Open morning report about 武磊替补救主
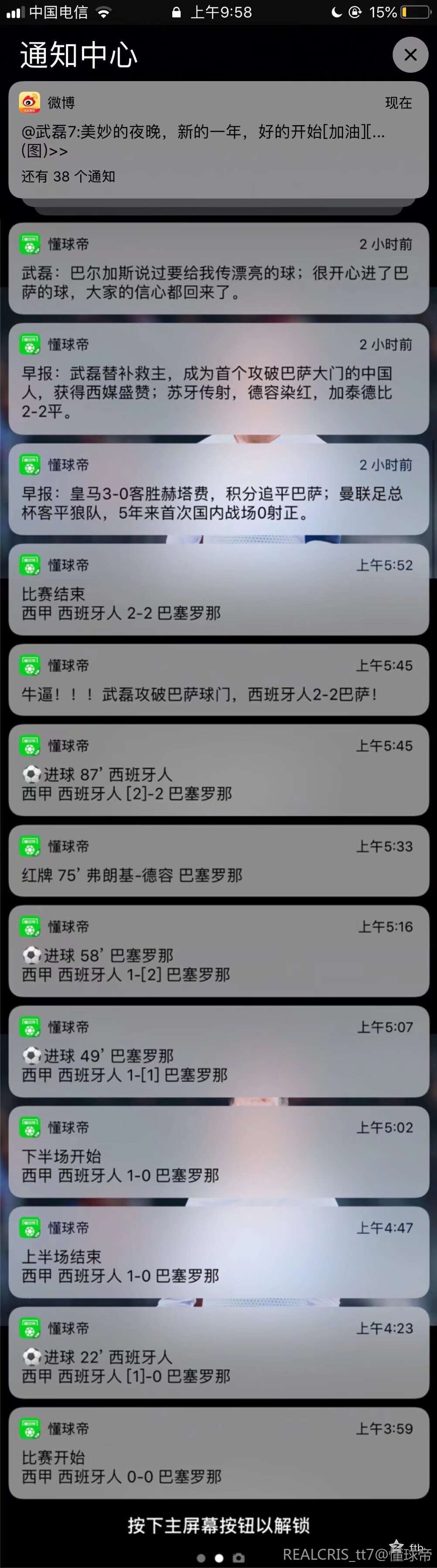The height and width of the screenshot is (1568, 437). [218, 379]
